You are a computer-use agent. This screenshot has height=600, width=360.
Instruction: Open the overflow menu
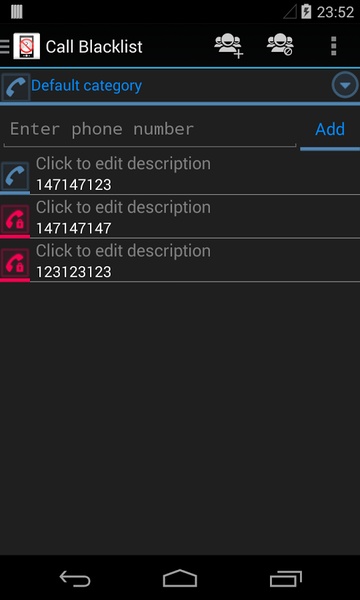coord(334,46)
